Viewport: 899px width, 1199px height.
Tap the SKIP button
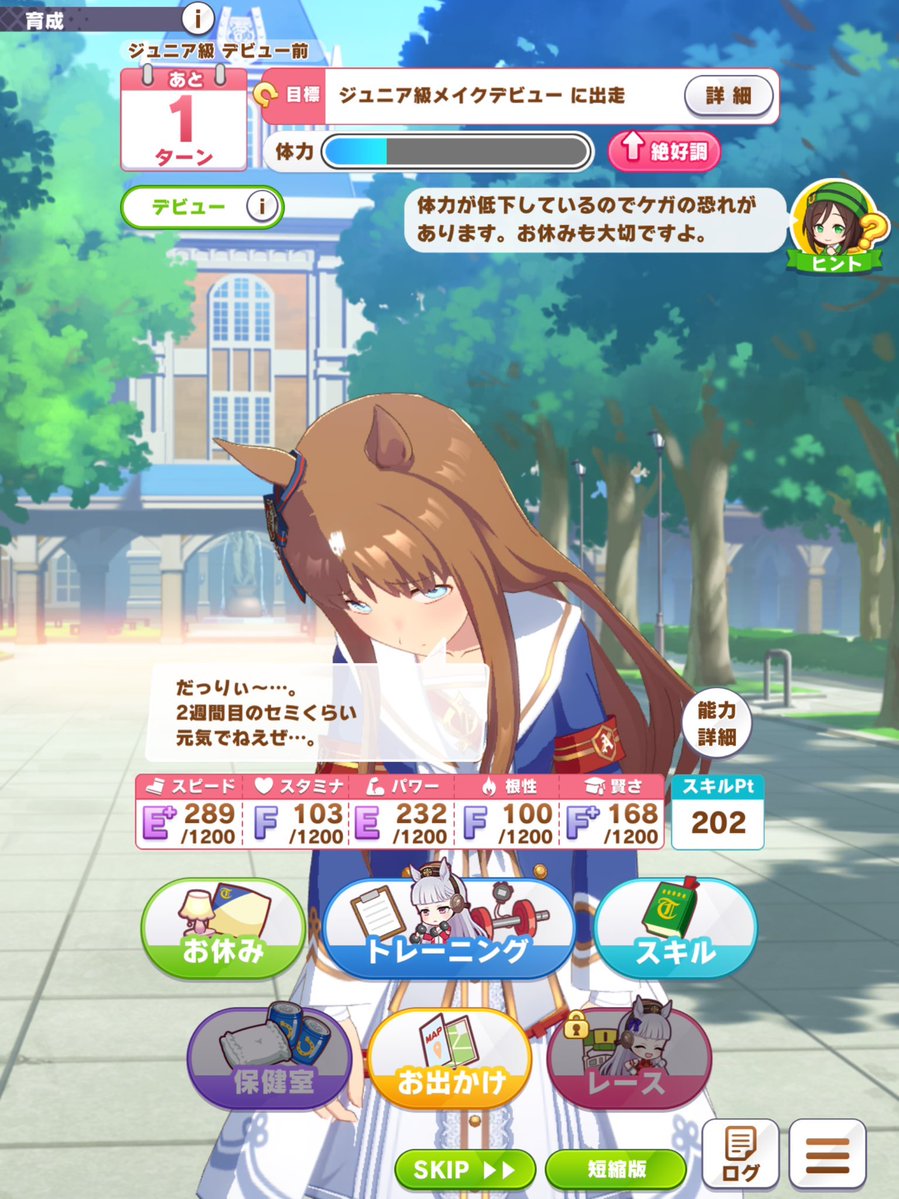pyautogui.click(x=465, y=1168)
